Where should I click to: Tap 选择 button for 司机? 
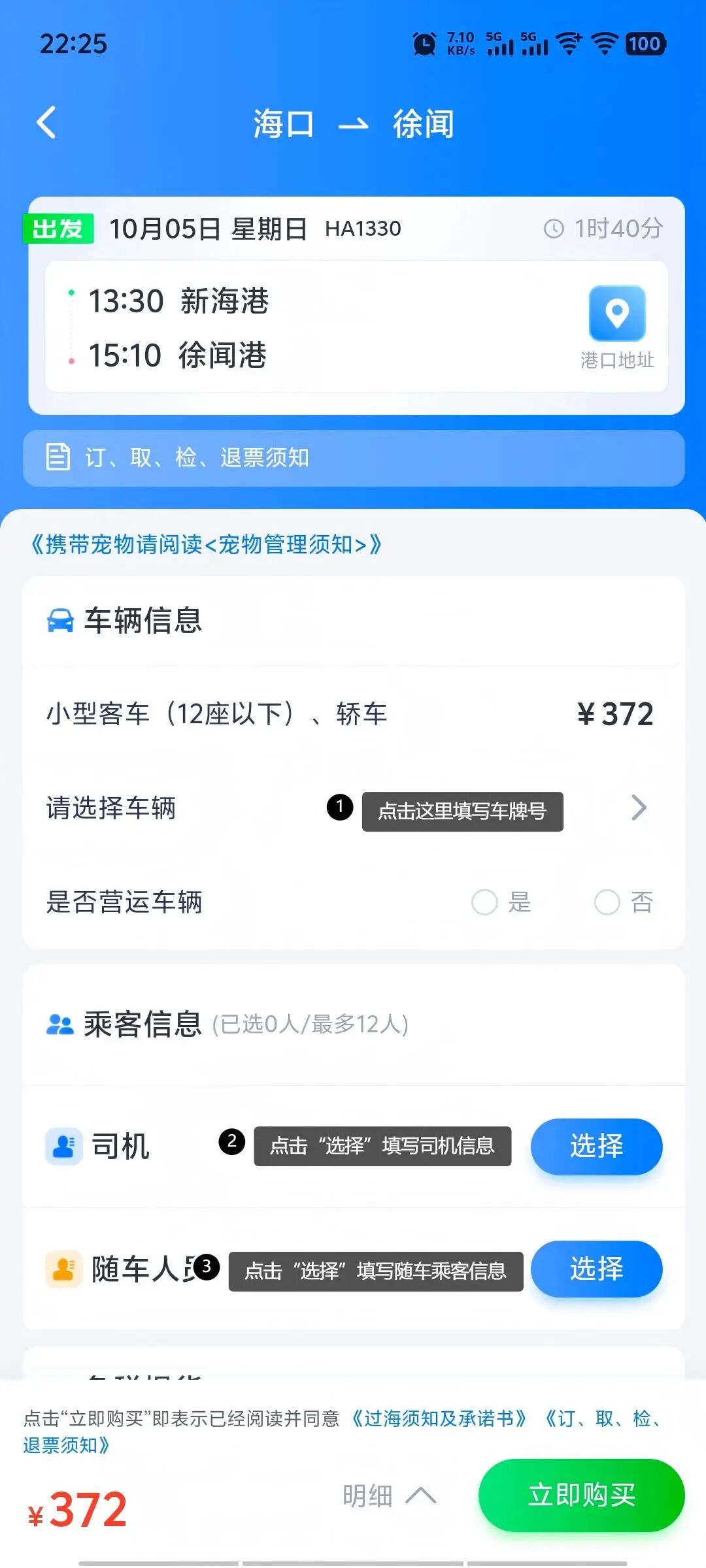(596, 1146)
